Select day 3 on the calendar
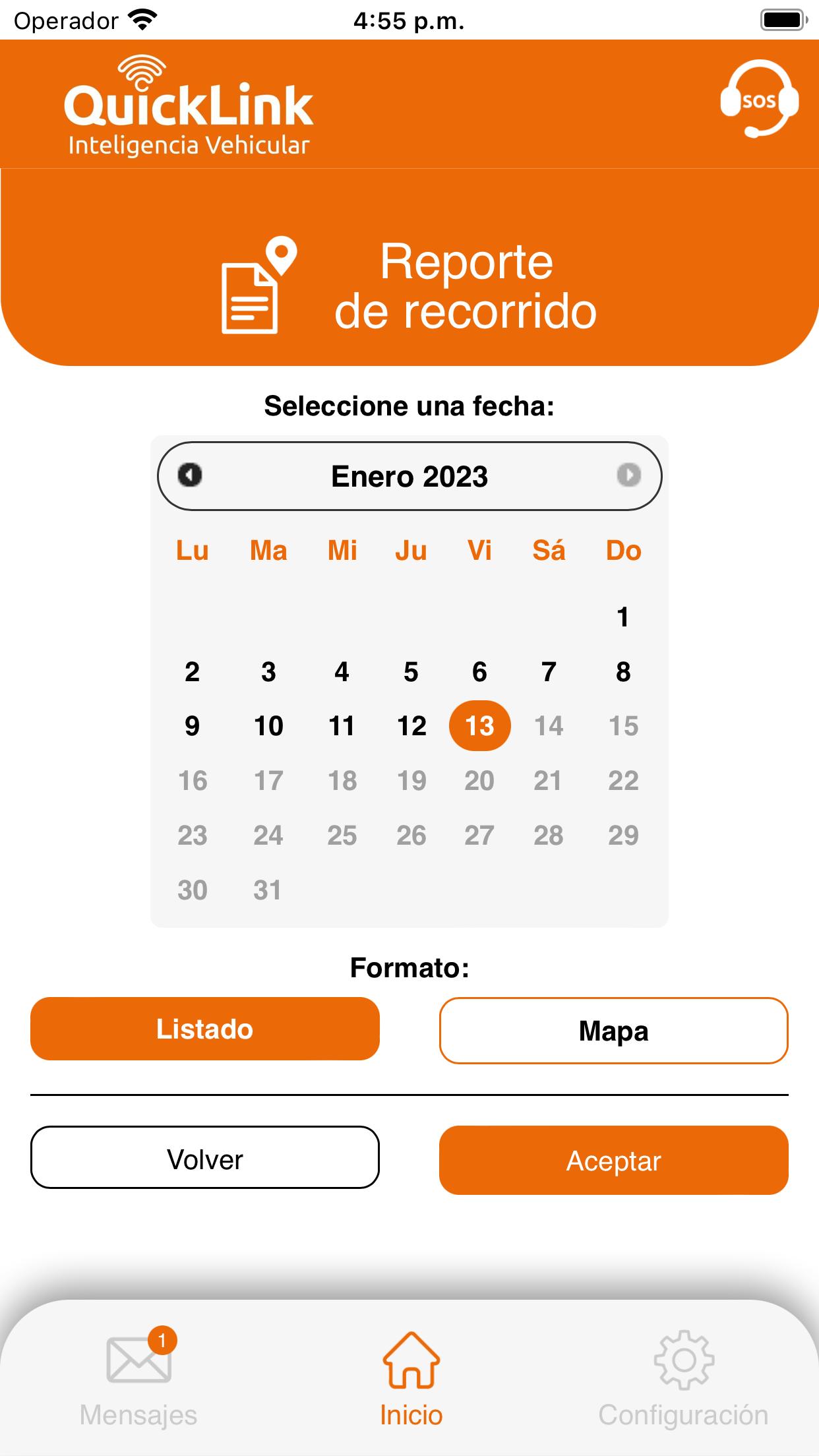The image size is (819, 1456). 268,672
